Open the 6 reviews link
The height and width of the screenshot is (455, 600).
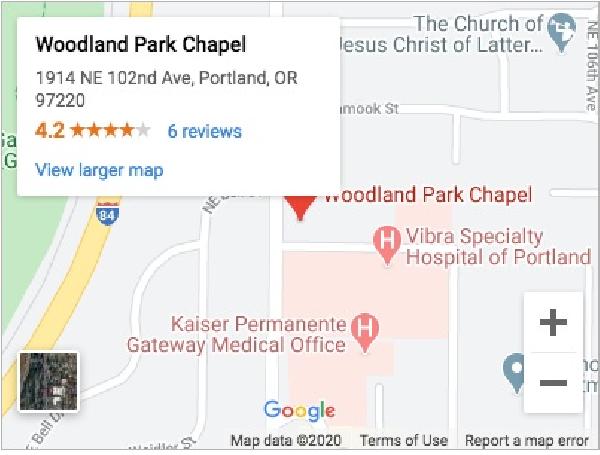204,131
